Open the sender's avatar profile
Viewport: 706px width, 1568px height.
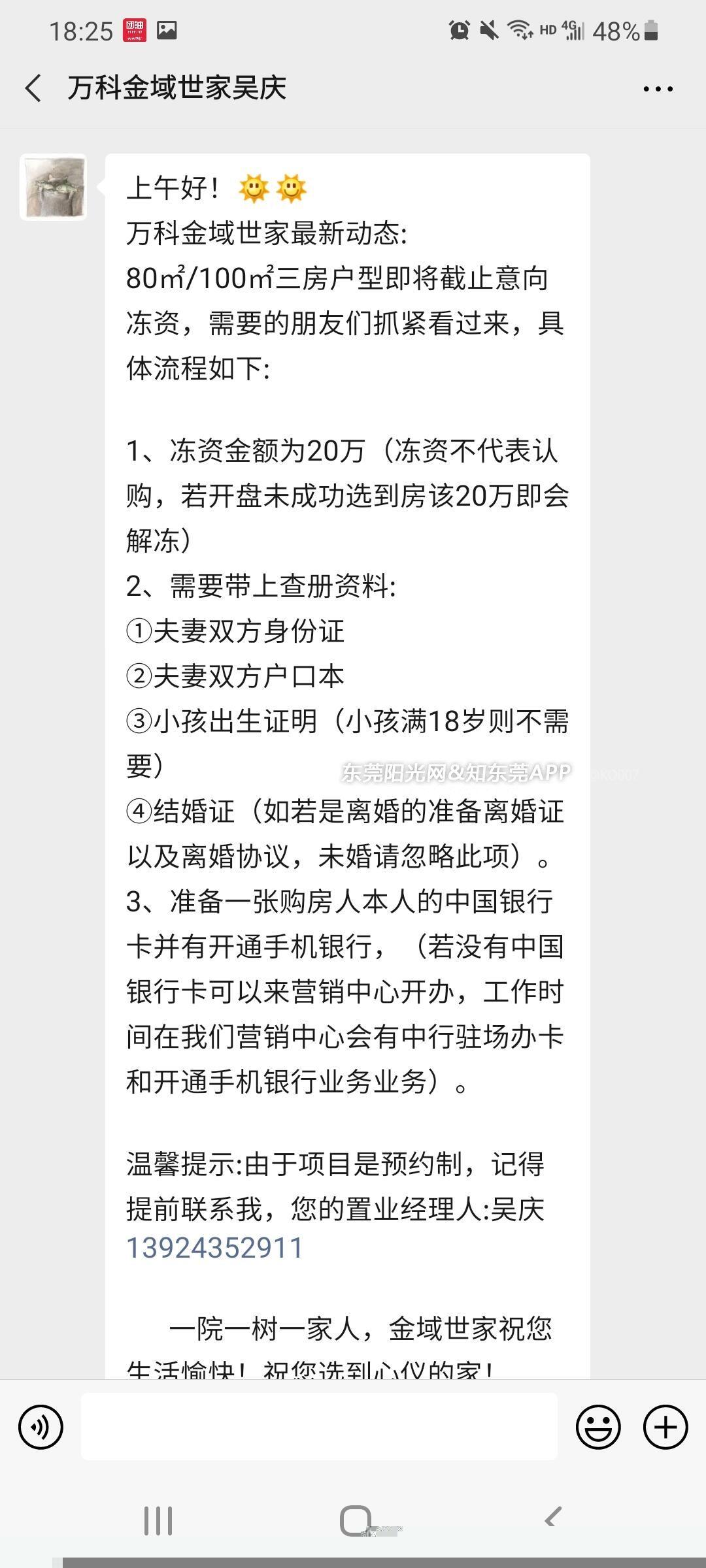54,188
